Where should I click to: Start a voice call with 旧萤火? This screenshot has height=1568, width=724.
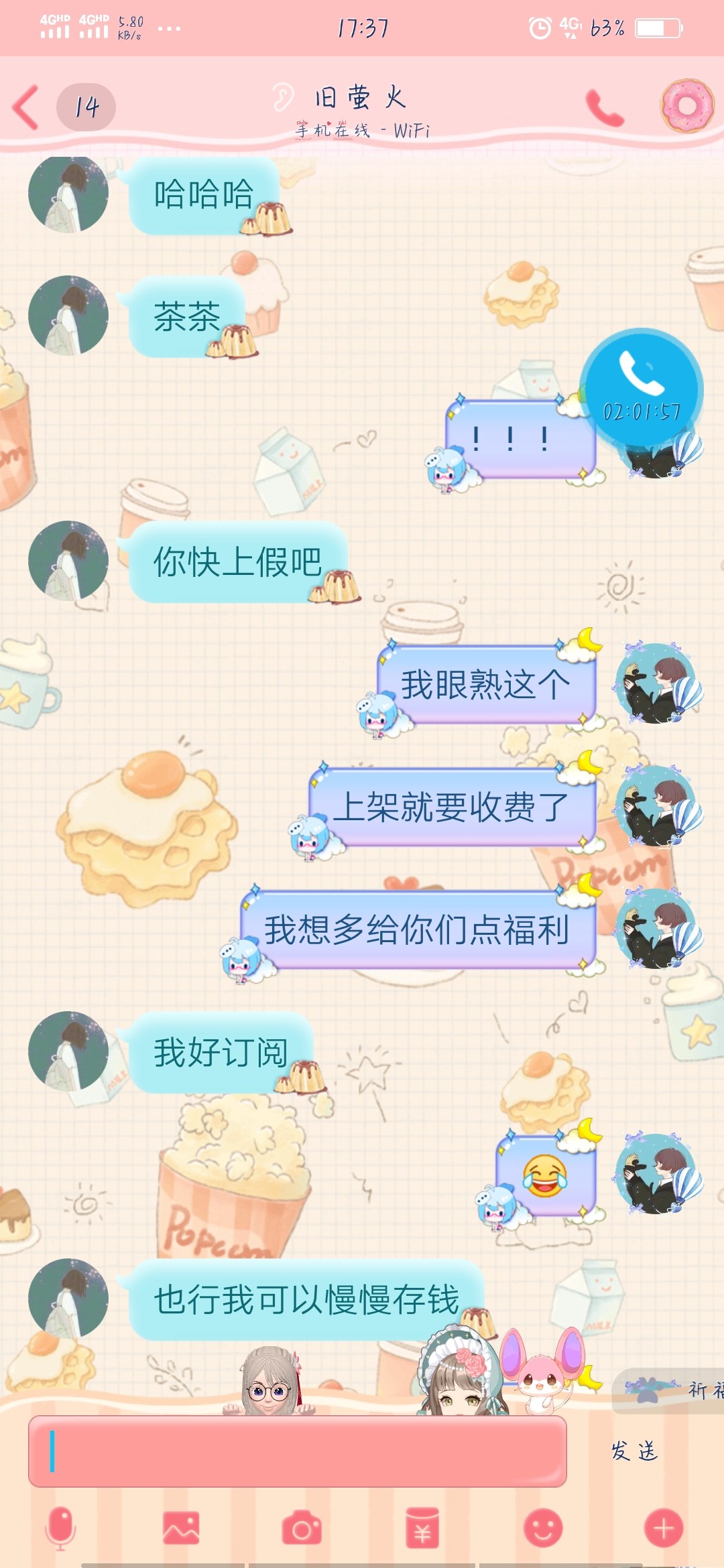605,107
